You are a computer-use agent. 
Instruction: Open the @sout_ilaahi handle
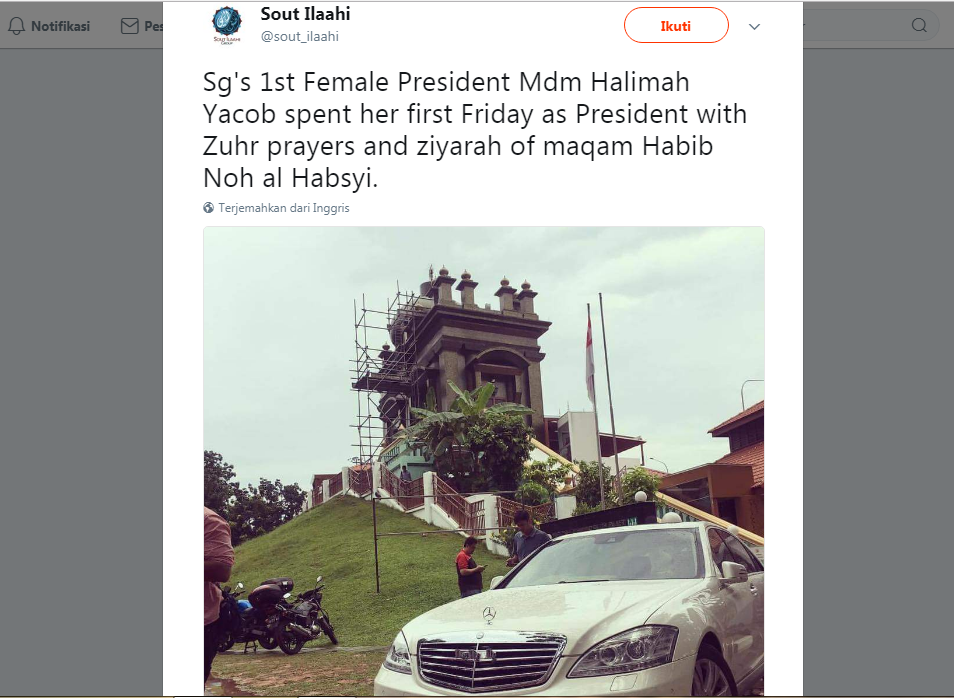pos(301,36)
